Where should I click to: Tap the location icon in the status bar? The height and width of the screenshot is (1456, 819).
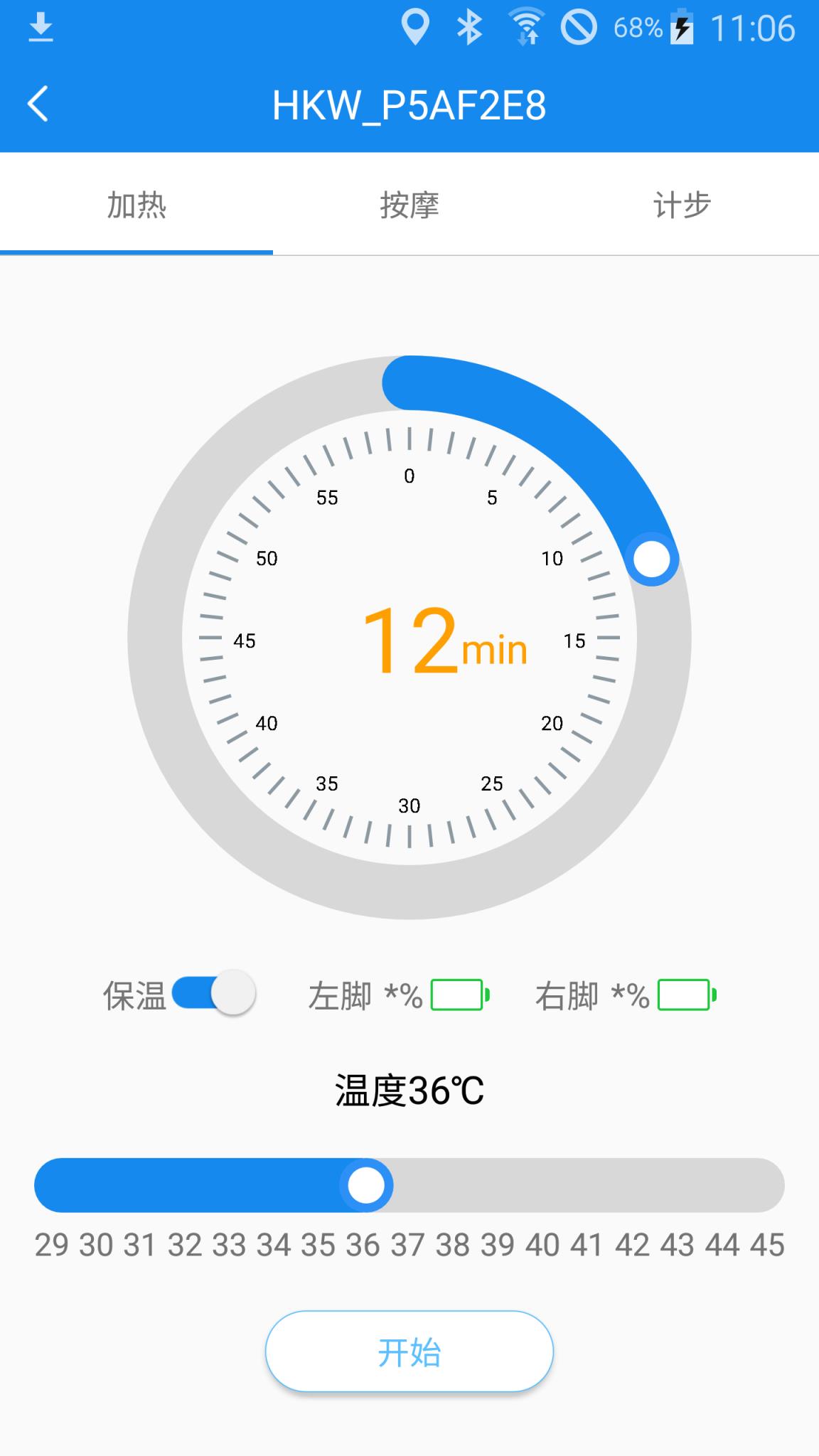pos(416,27)
